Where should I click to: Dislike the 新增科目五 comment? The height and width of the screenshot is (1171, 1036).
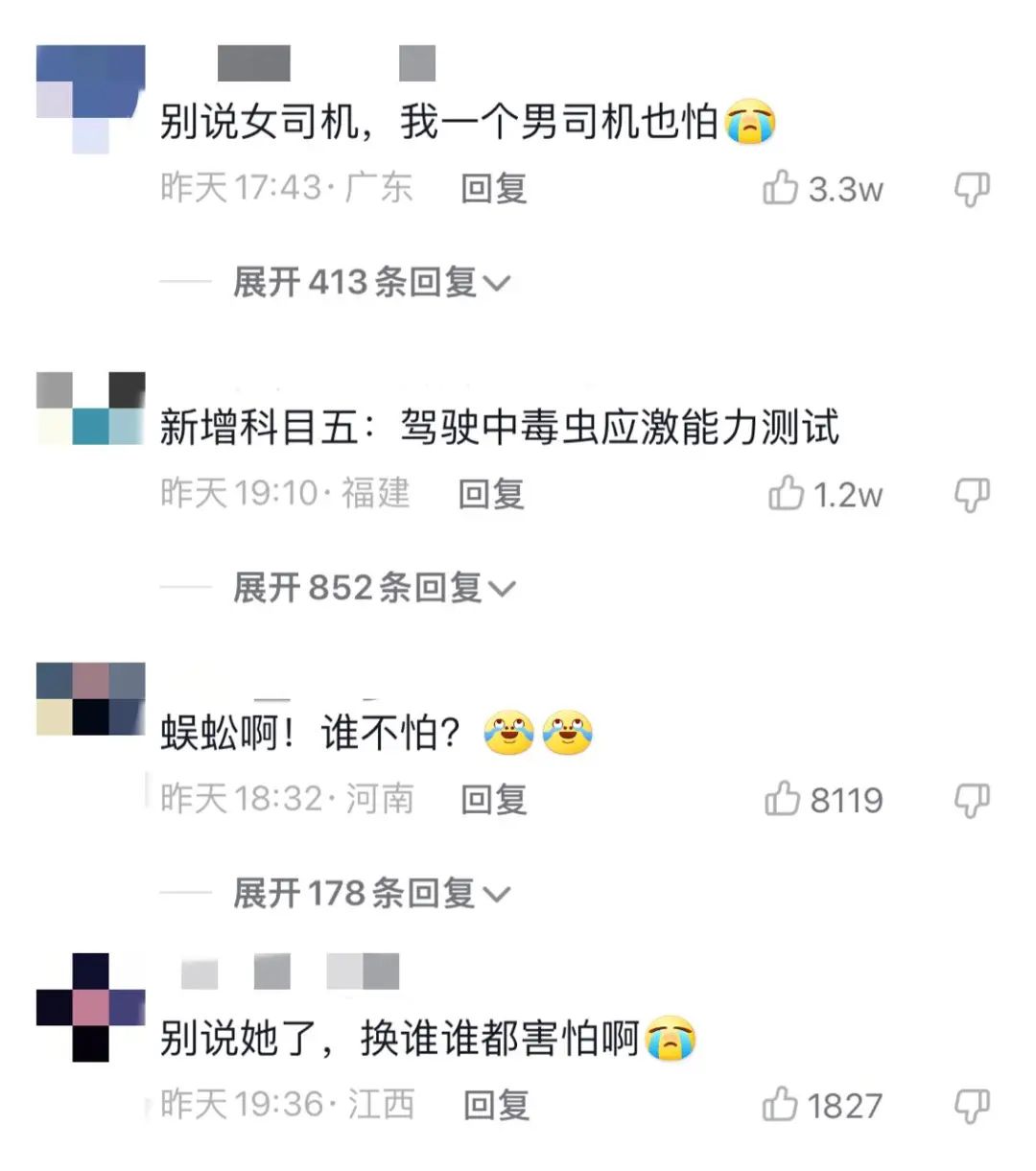point(972,495)
